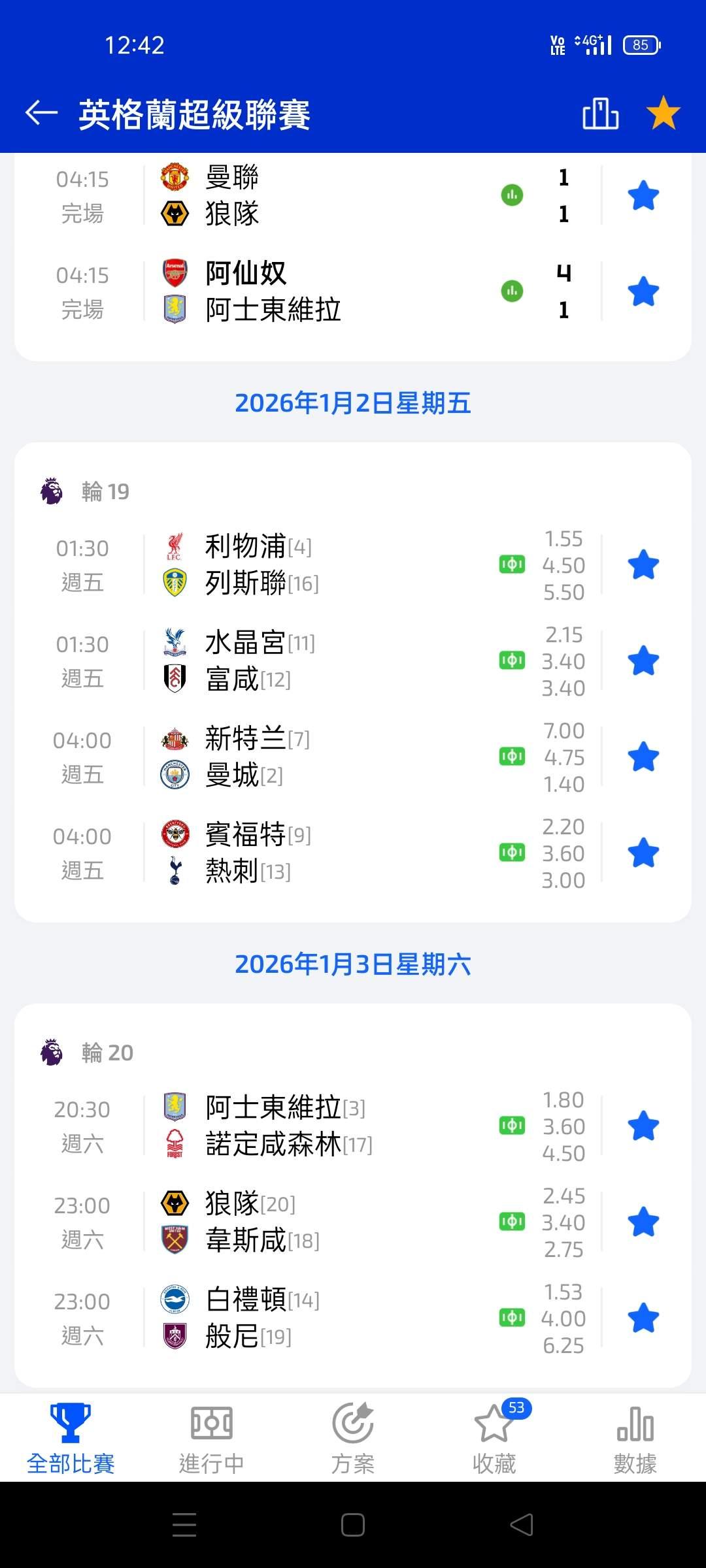Unstar the 狼隊 vs 韋斯咸 match

643,1222
